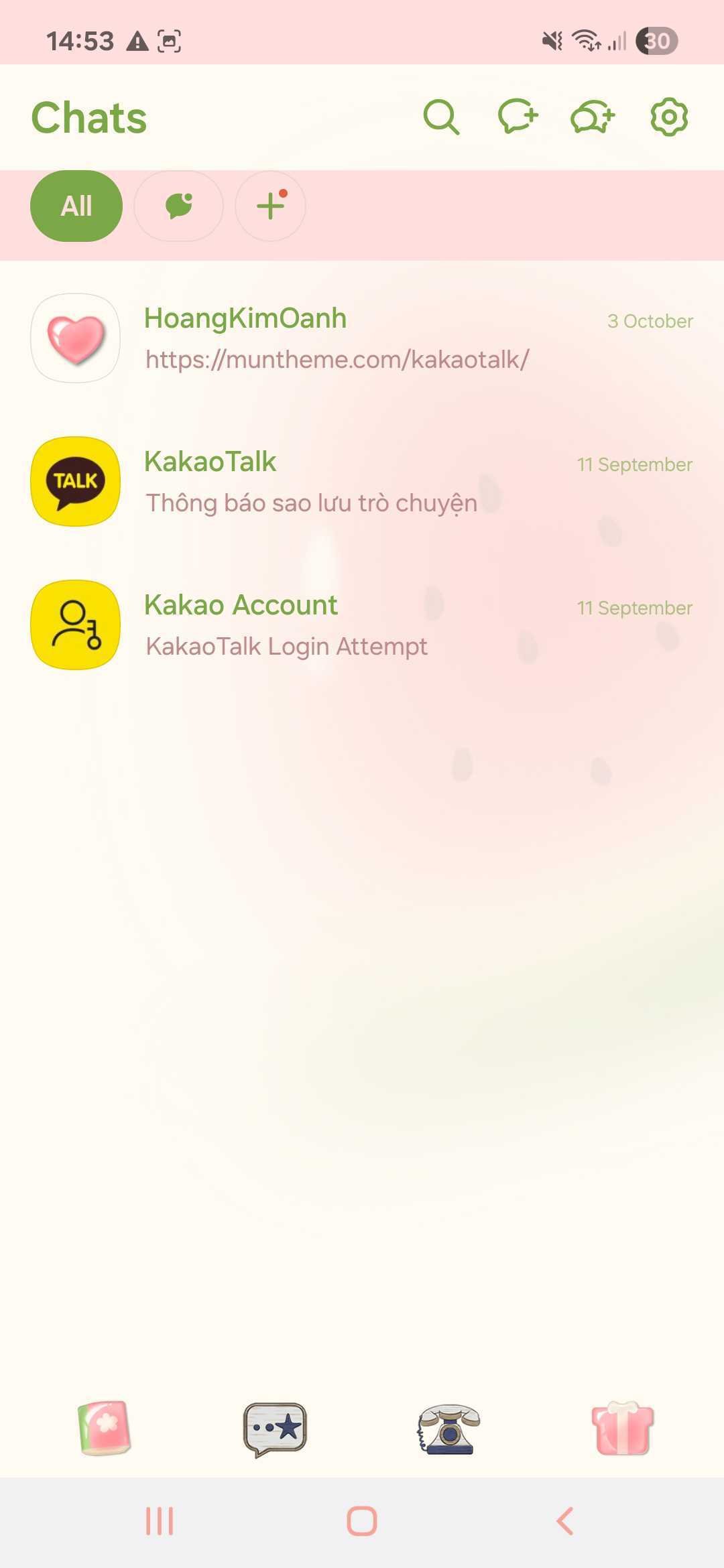Go back with the system back button
The height and width of the screenshot is (1568, 724).
pos(564,1521)
